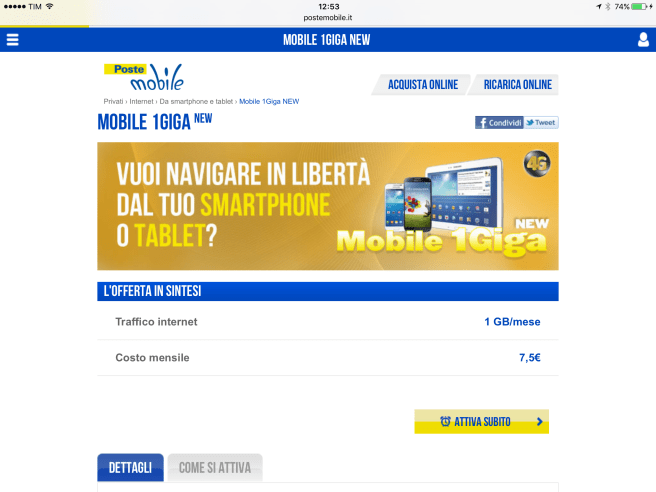This screenshot has width=656, height=492.
Task: Tap the PosteMobile logo to go home
Action: coord(144,77)
